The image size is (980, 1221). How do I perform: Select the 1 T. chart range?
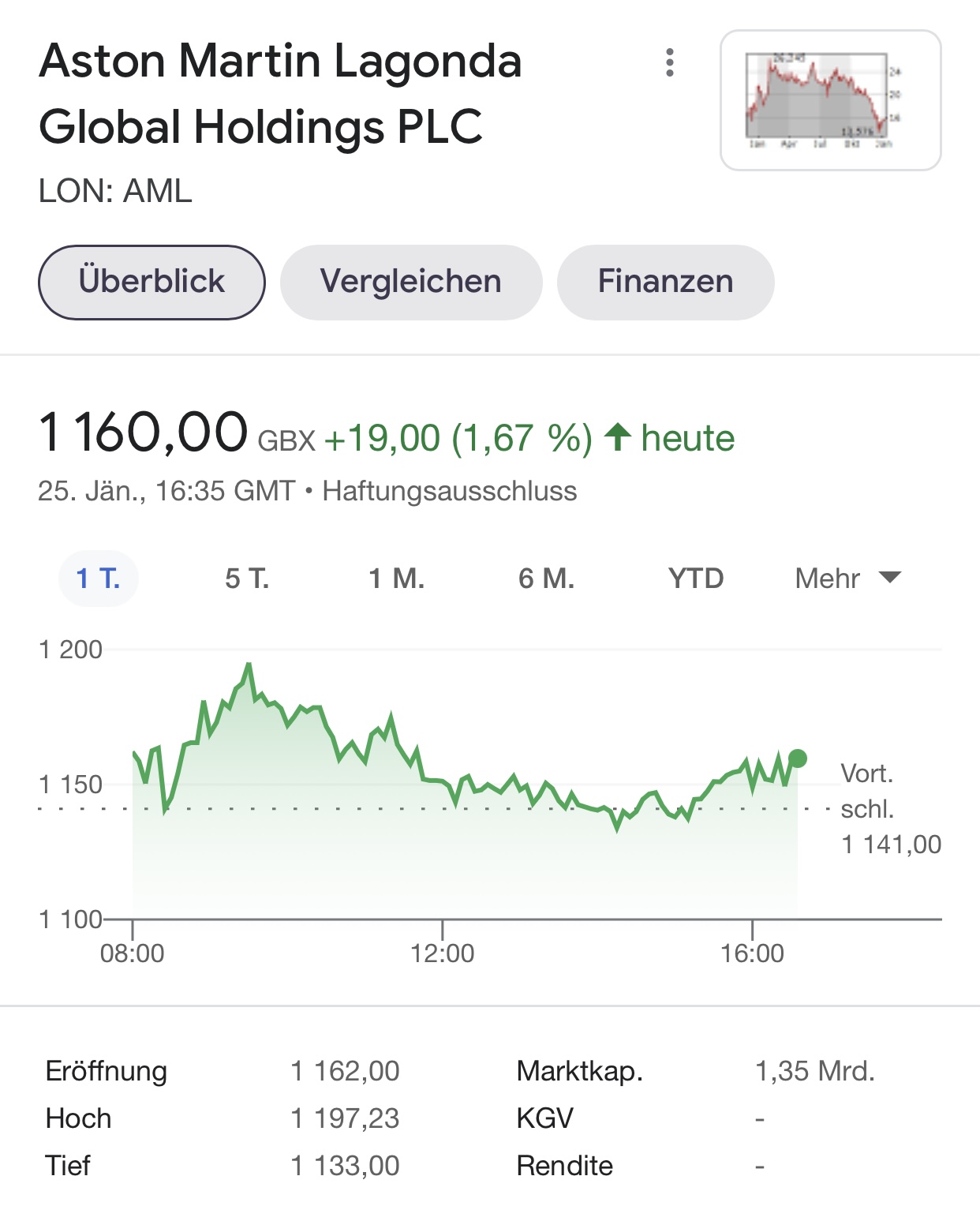(x=99, y=579)
